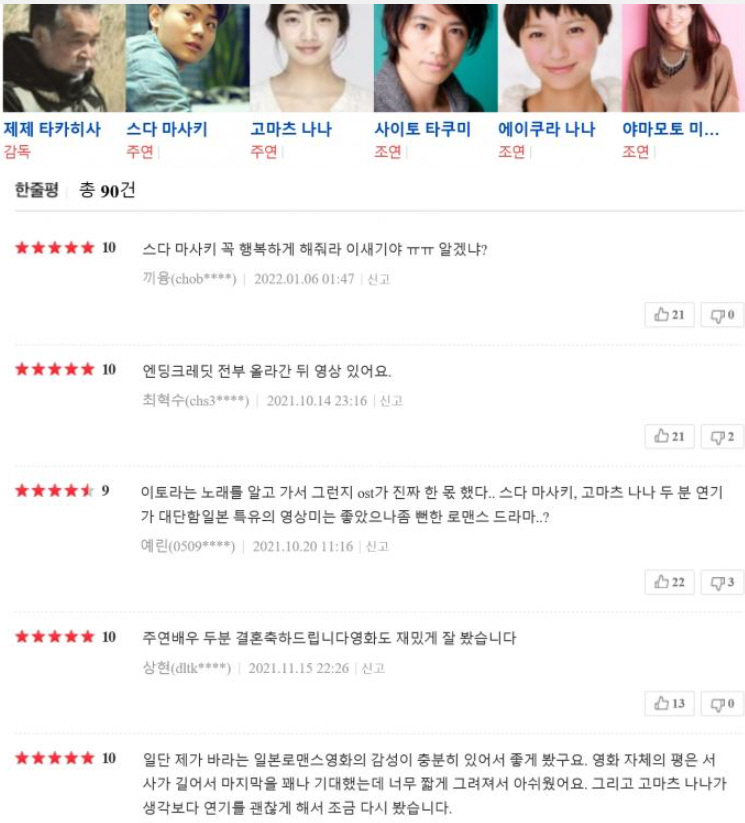The width and height of the screenshot is (745, 823).
Task: Open 고마츠 나나's profile link
Action: tap(291, 129)
